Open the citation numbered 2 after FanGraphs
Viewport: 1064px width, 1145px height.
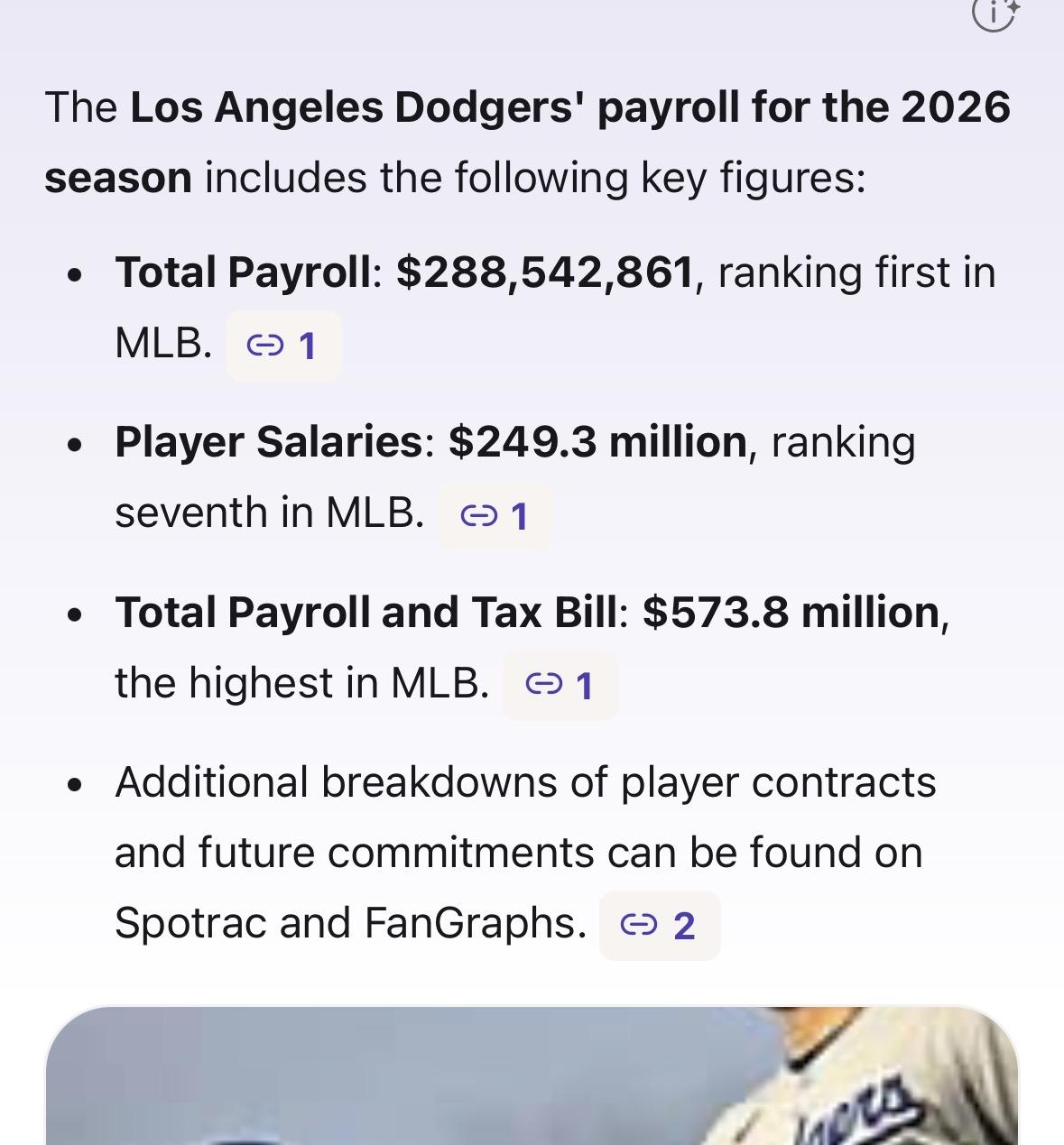pyautogui.click(x=660, y=926)
